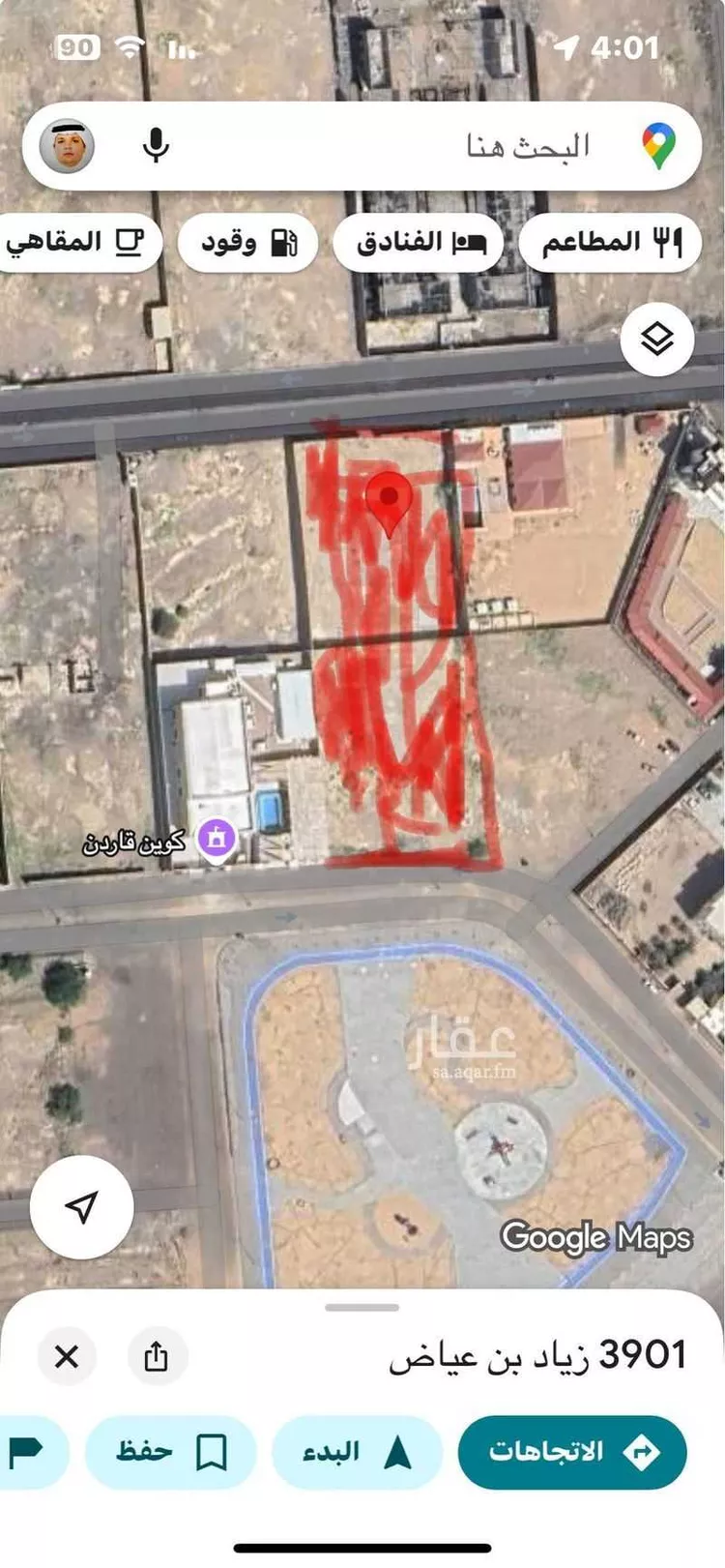Open the search here field
The width and height of the screenshot is (725, 1568).
coord(435,147)
